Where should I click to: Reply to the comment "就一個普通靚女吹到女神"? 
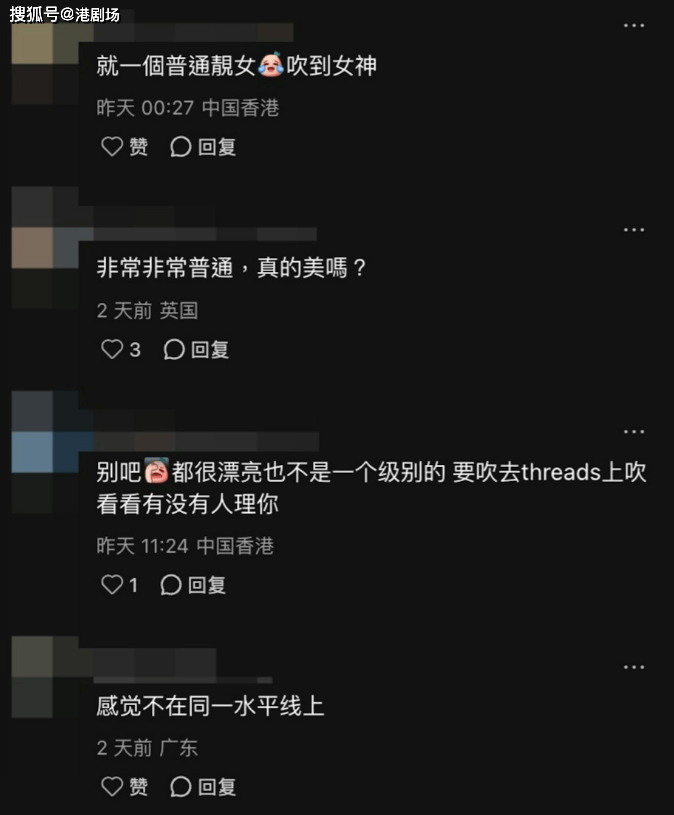(x=203, y=147)
